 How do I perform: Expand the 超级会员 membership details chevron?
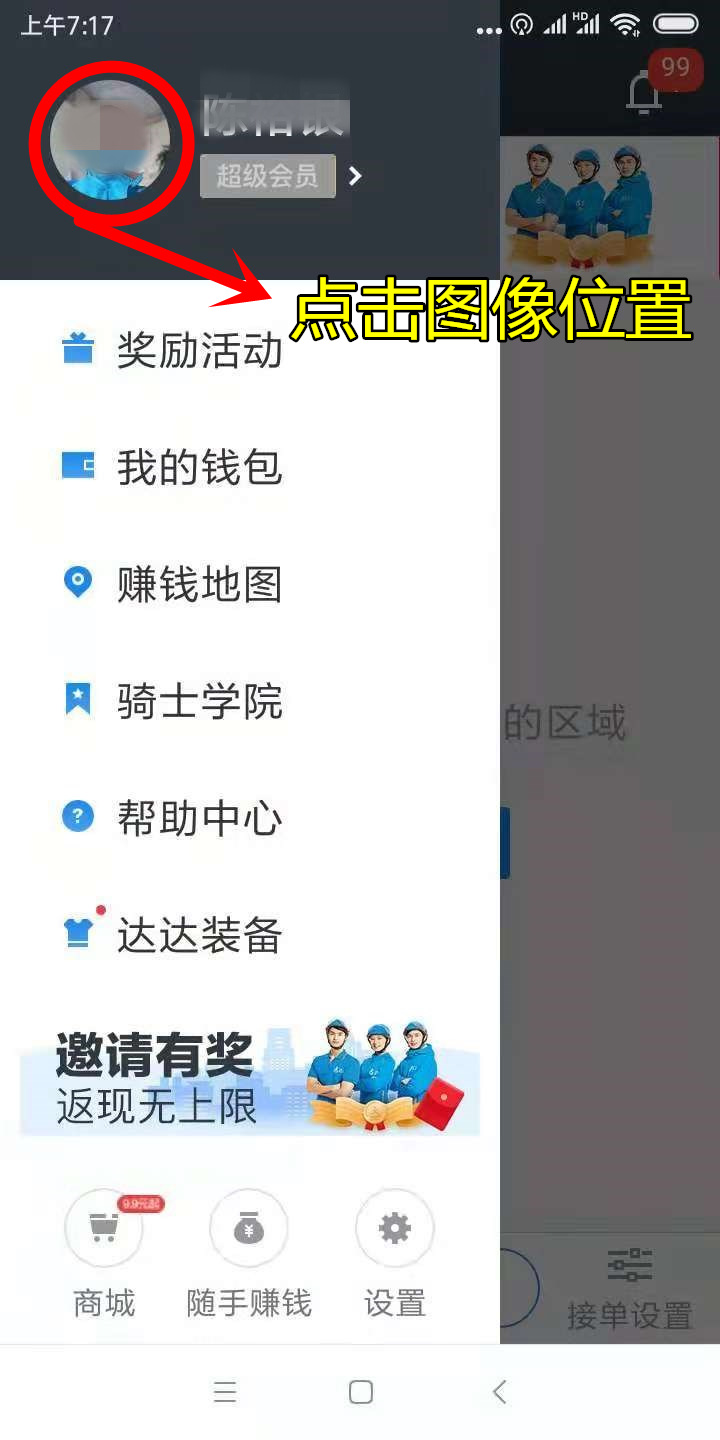tap(356, 175)
